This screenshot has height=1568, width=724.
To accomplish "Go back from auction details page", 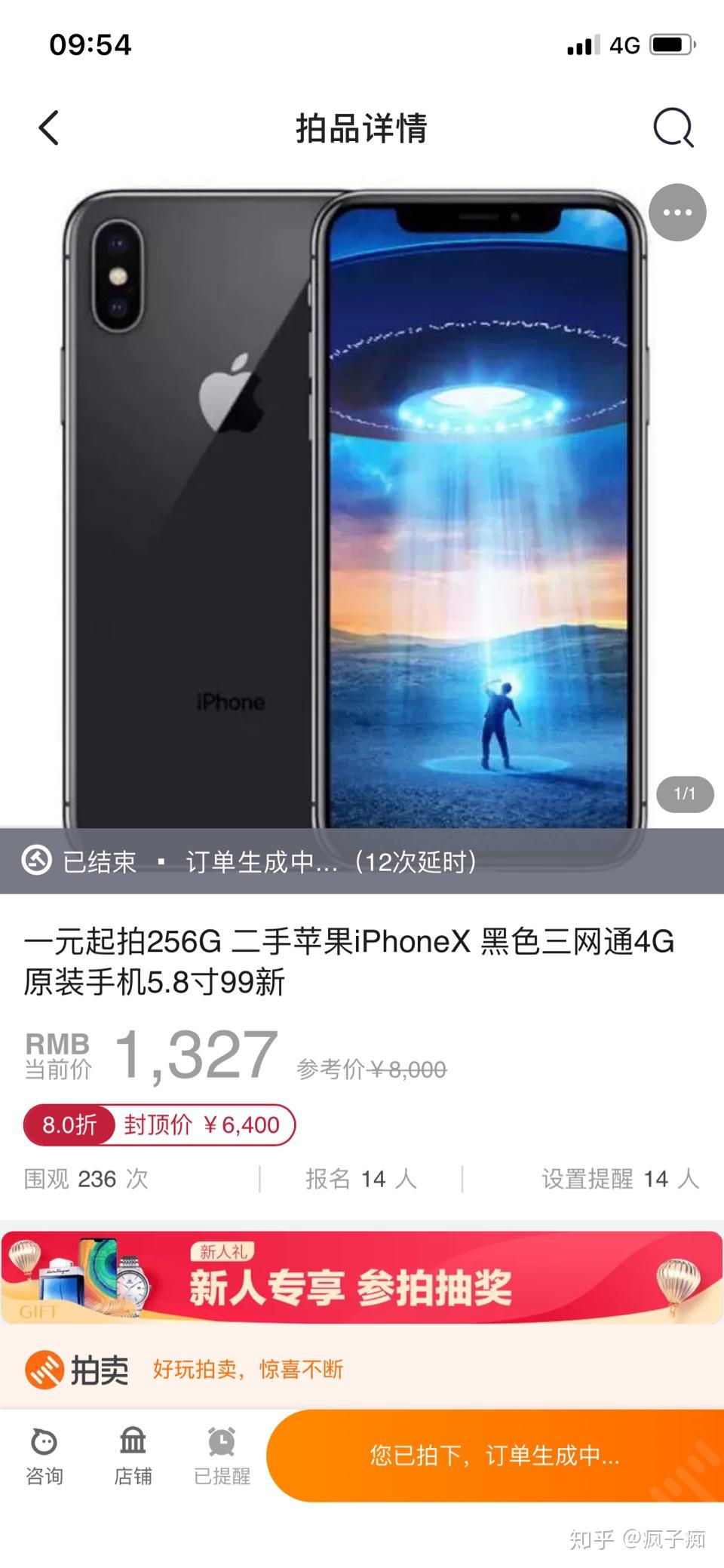I will pyautogui.click(x=49, y=127).
